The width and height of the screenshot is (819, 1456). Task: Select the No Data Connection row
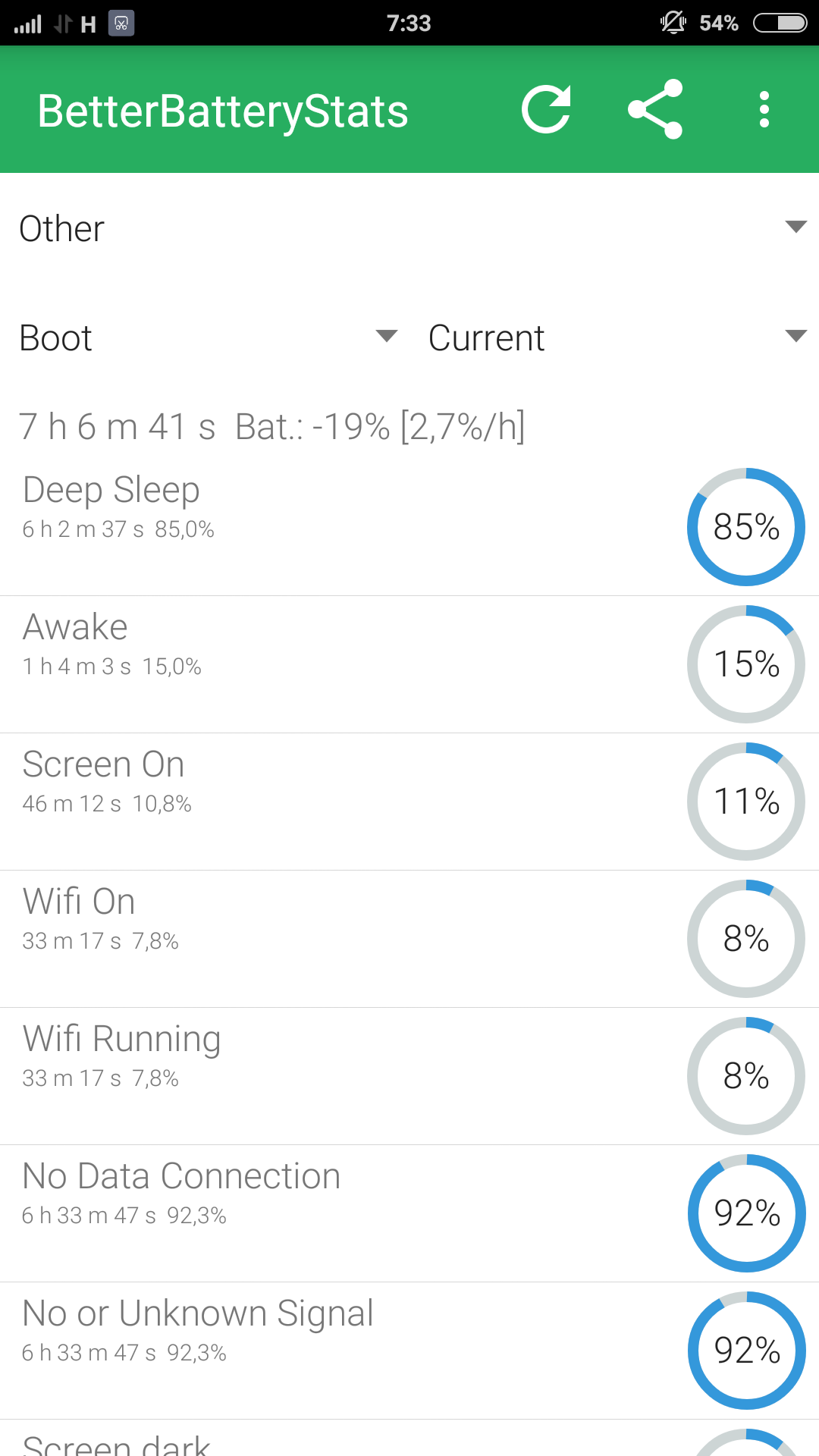tap(409, 1213)
